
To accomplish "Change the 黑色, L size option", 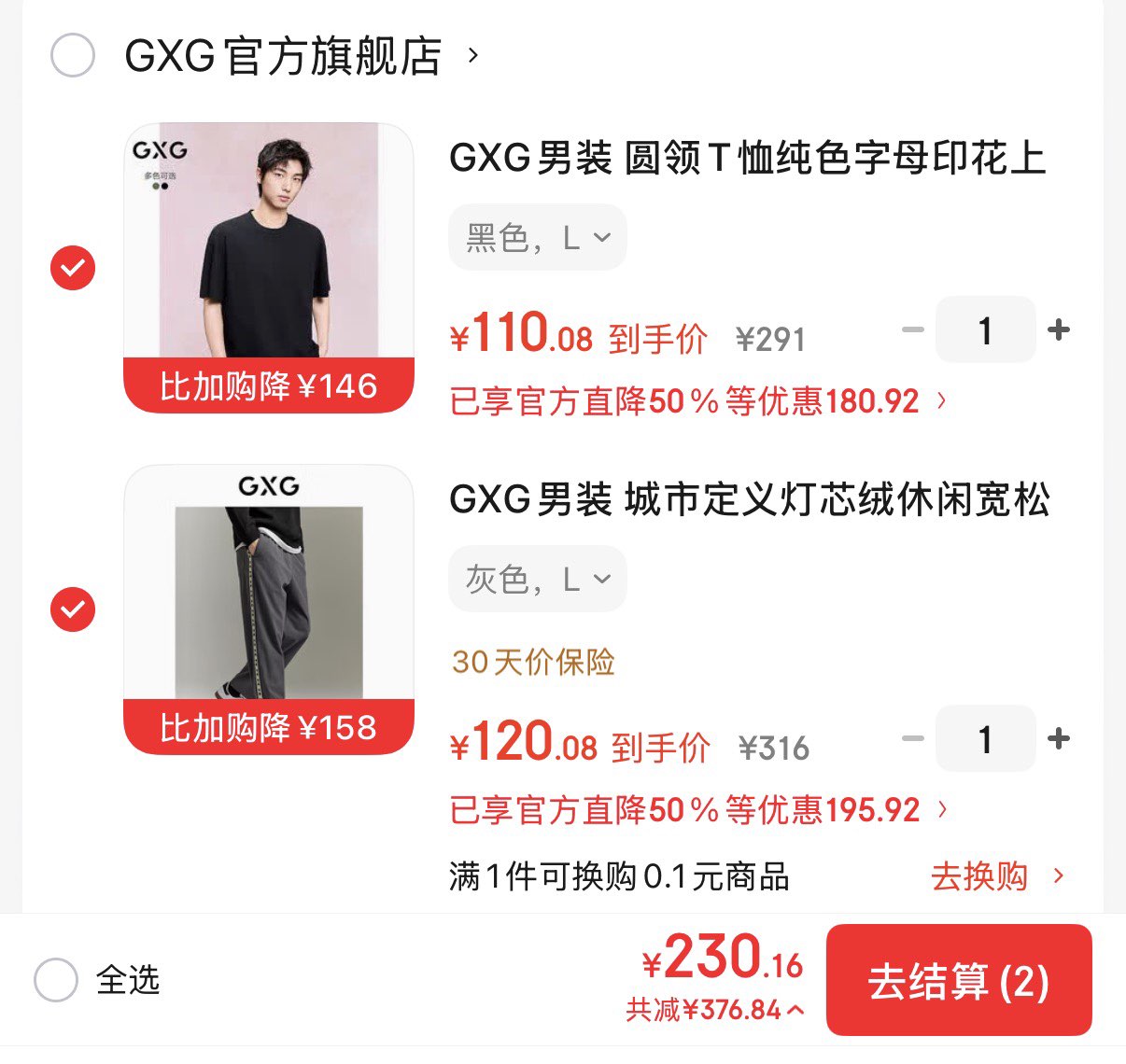I will pyautogui.click(x=537, y=238).
